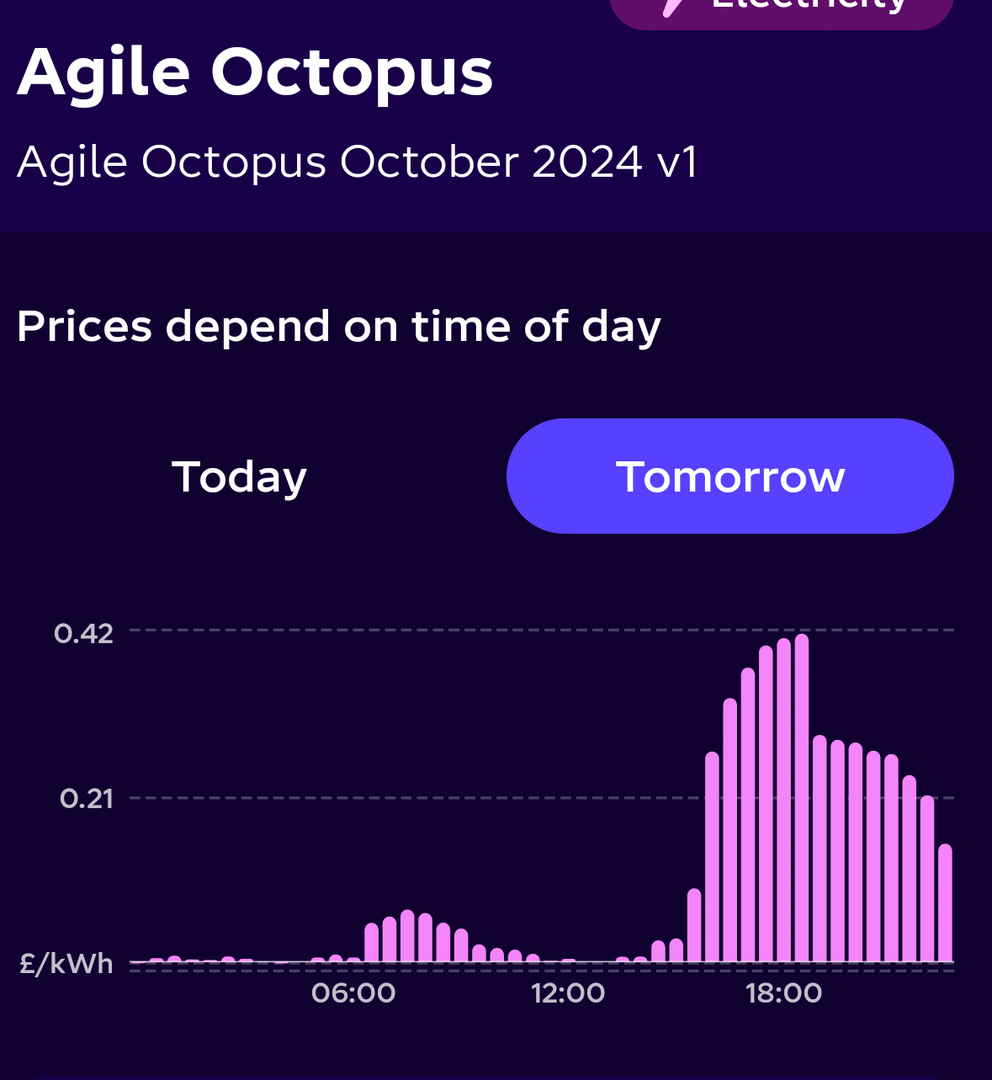Select the Tomorrow tab
Image resolution: width=992 pixels, height=1080 pixels.
click(x=730, y=477)
